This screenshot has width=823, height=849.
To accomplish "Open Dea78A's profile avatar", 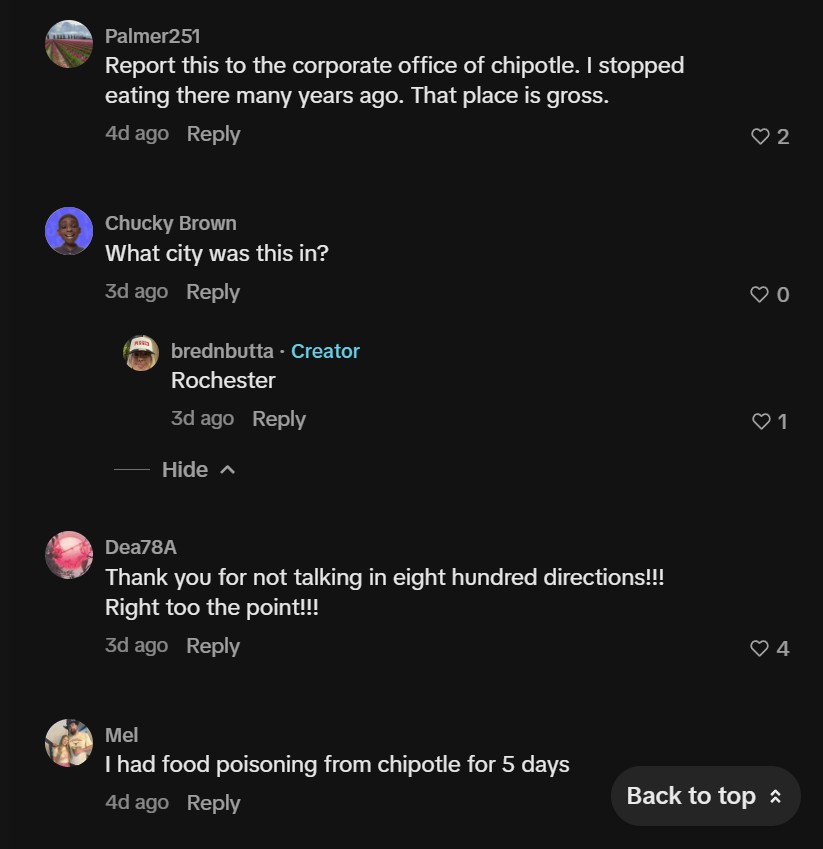I will (x=69, y=555).
